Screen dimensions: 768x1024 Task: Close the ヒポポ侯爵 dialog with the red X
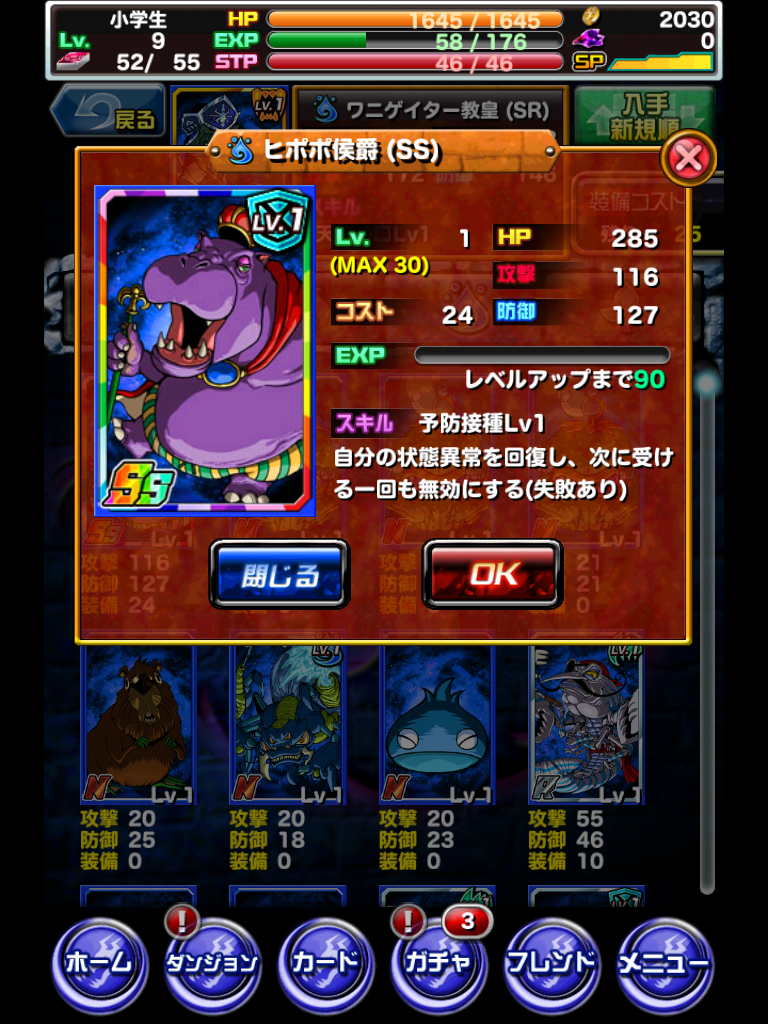[689, 158]
